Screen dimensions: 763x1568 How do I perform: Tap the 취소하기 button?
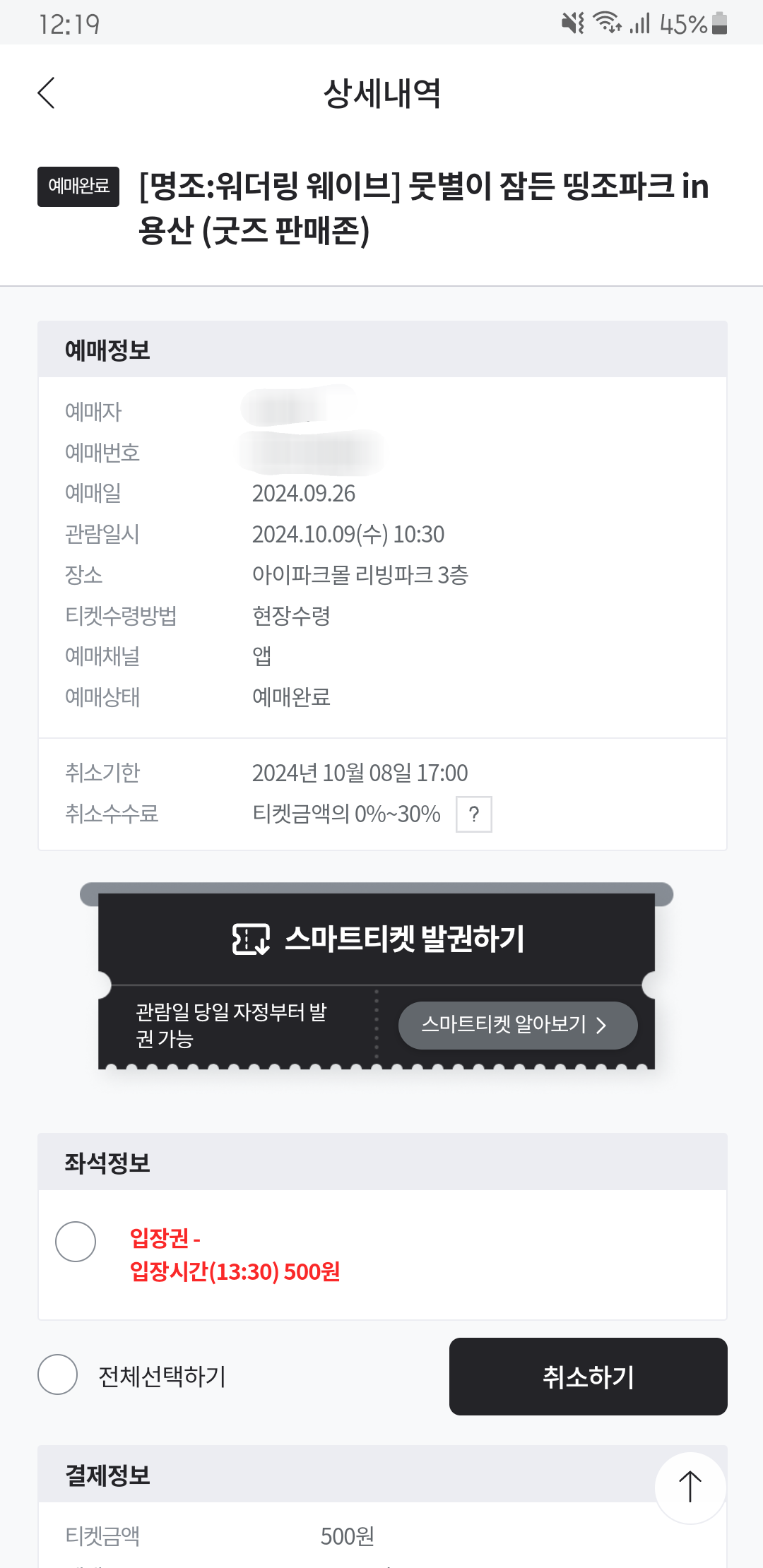point(588,1377)
